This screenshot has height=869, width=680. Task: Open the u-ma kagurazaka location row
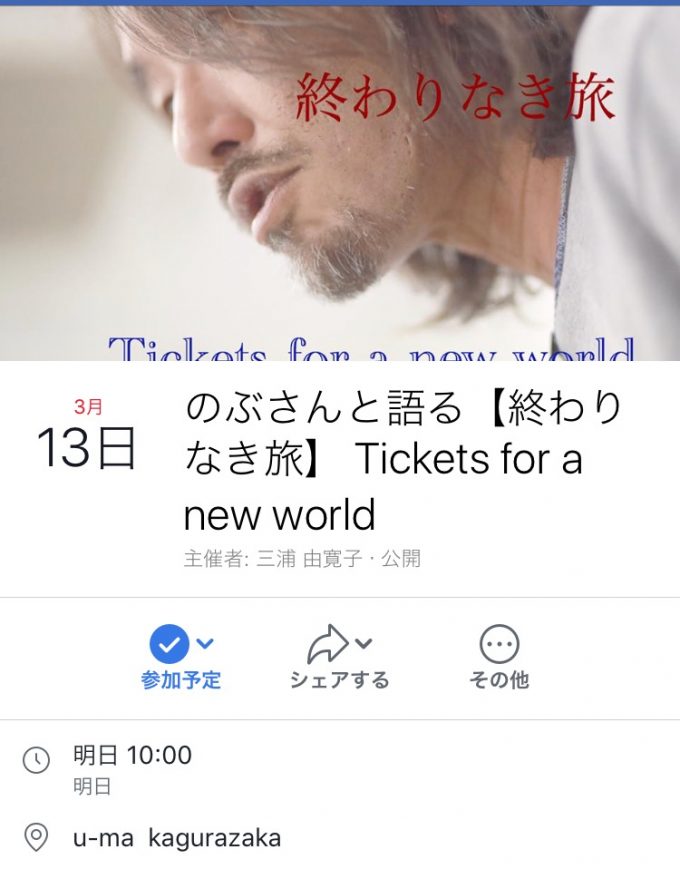(x=177, y=838)
